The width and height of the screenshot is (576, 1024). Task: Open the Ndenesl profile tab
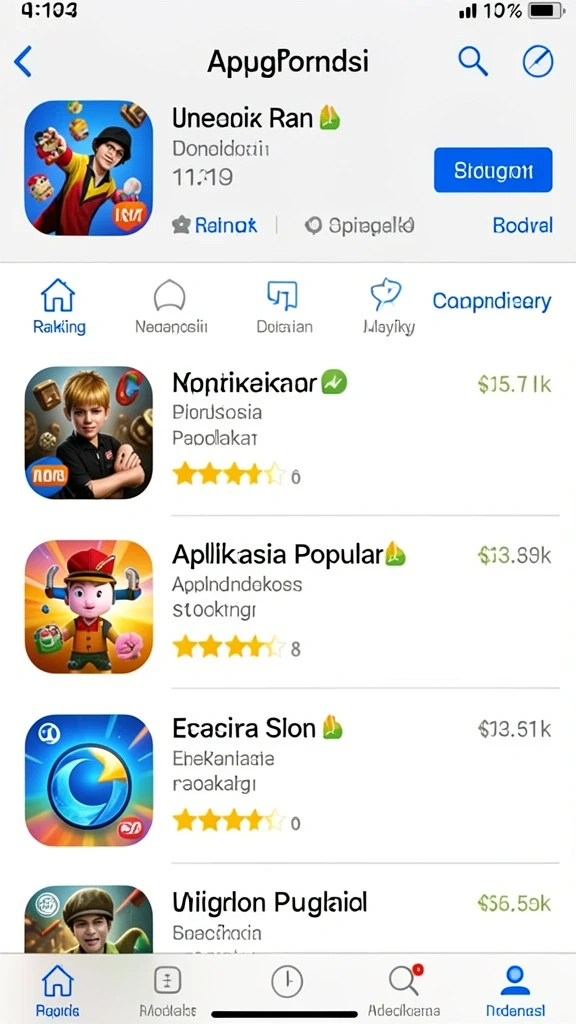coord(515,990)
